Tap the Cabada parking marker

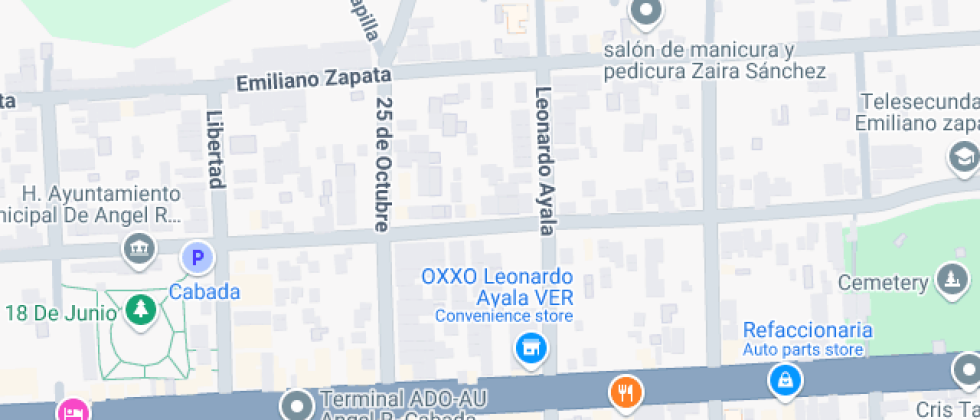pos(197,259)
